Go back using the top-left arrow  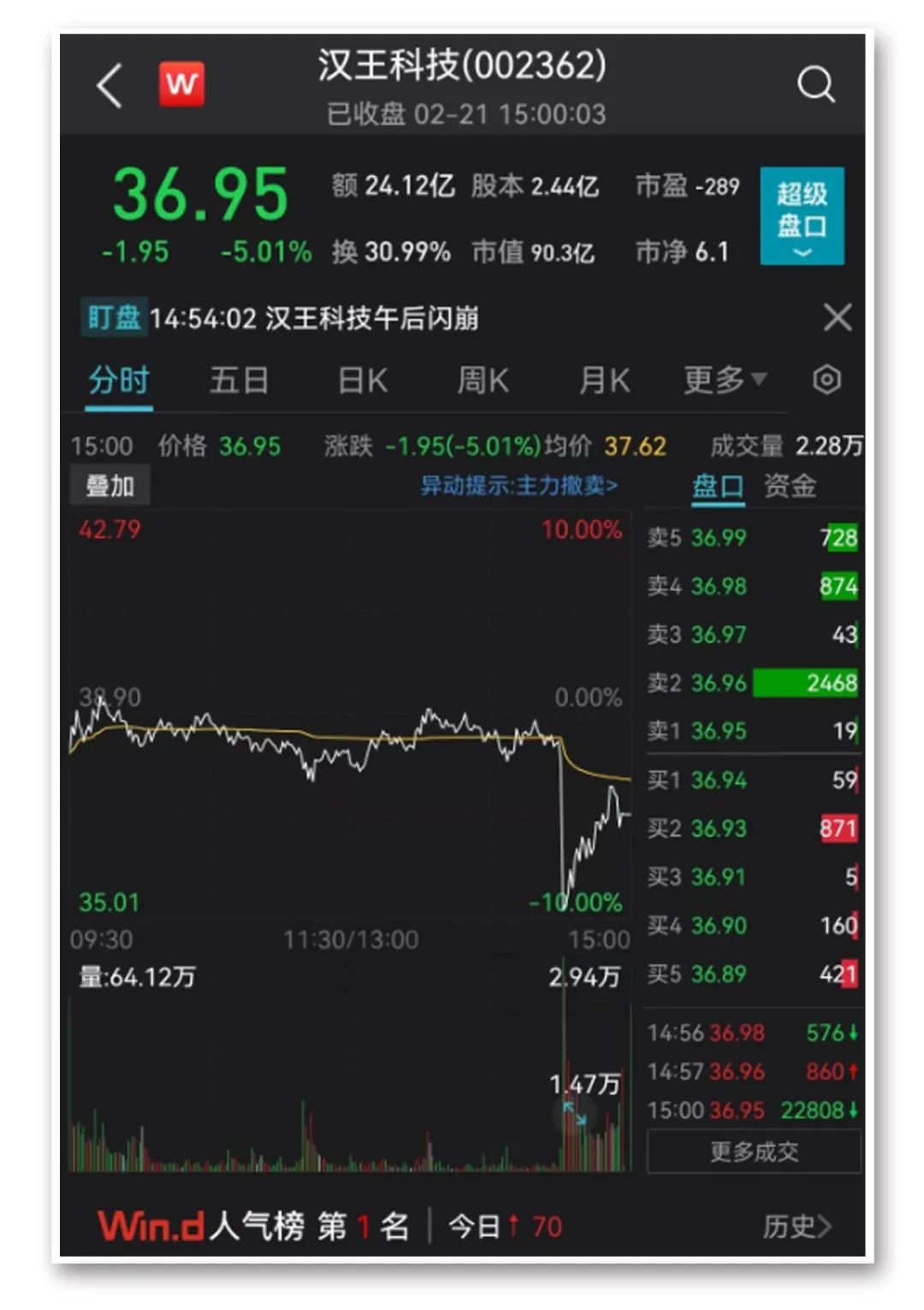click(110, 85)
